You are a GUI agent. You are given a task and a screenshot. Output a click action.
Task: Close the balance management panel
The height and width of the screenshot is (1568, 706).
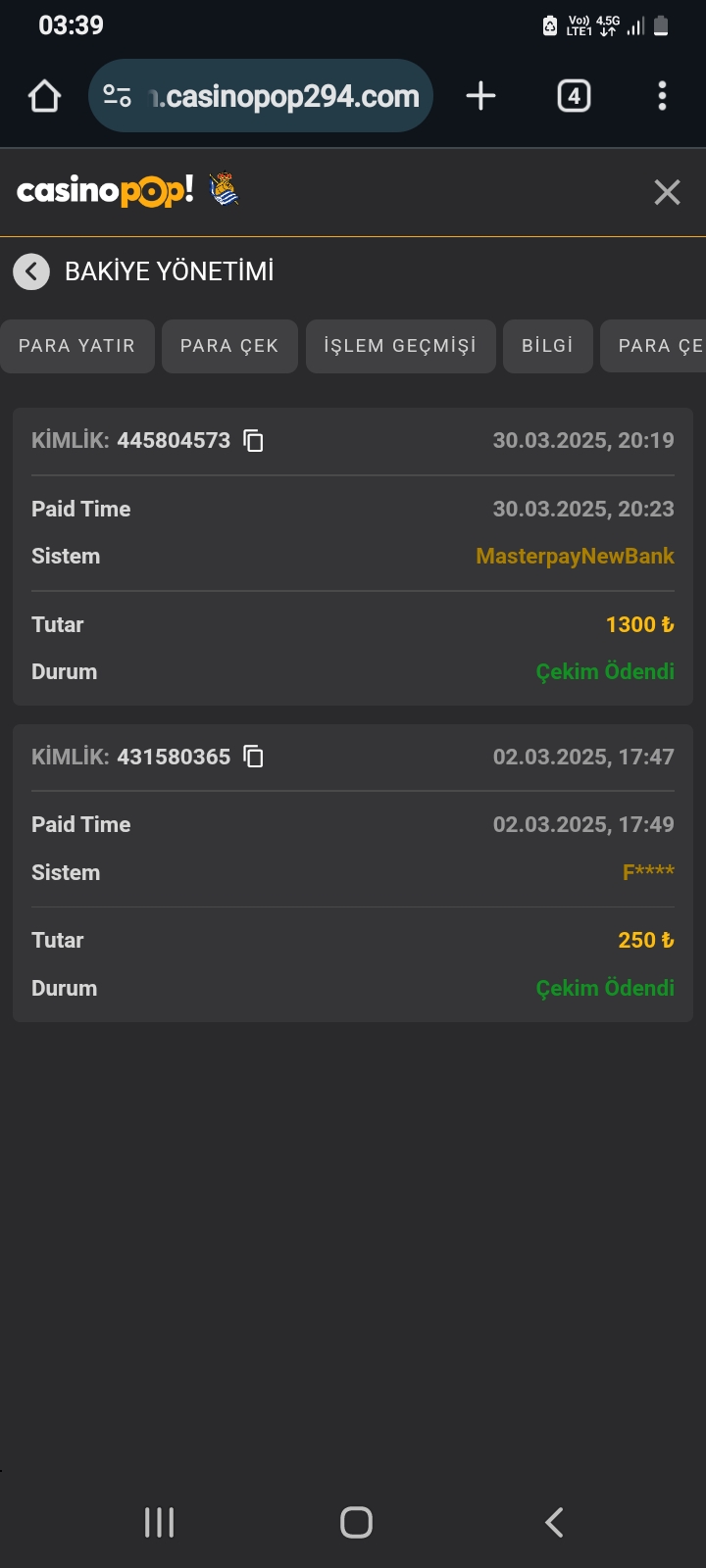(667, 192)
